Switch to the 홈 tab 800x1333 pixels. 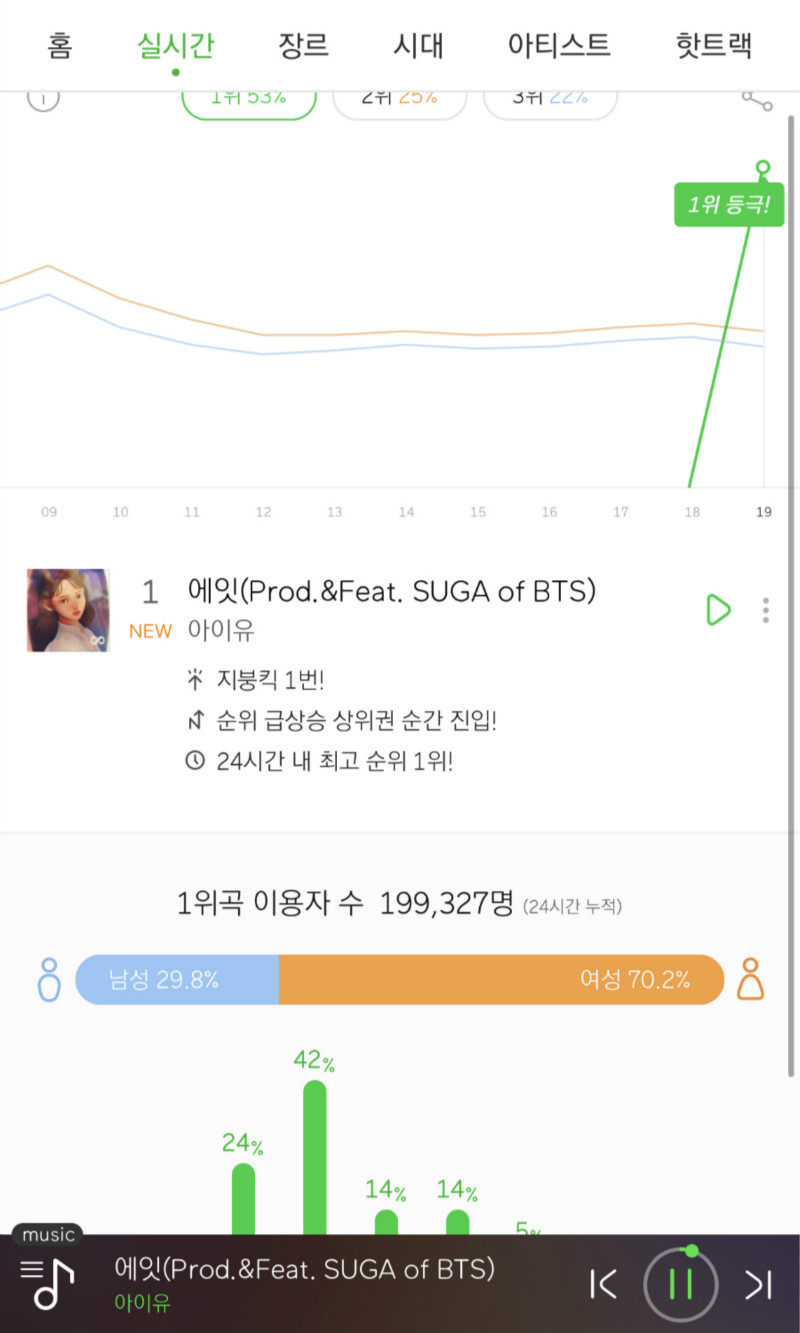[x=60, y=45]
